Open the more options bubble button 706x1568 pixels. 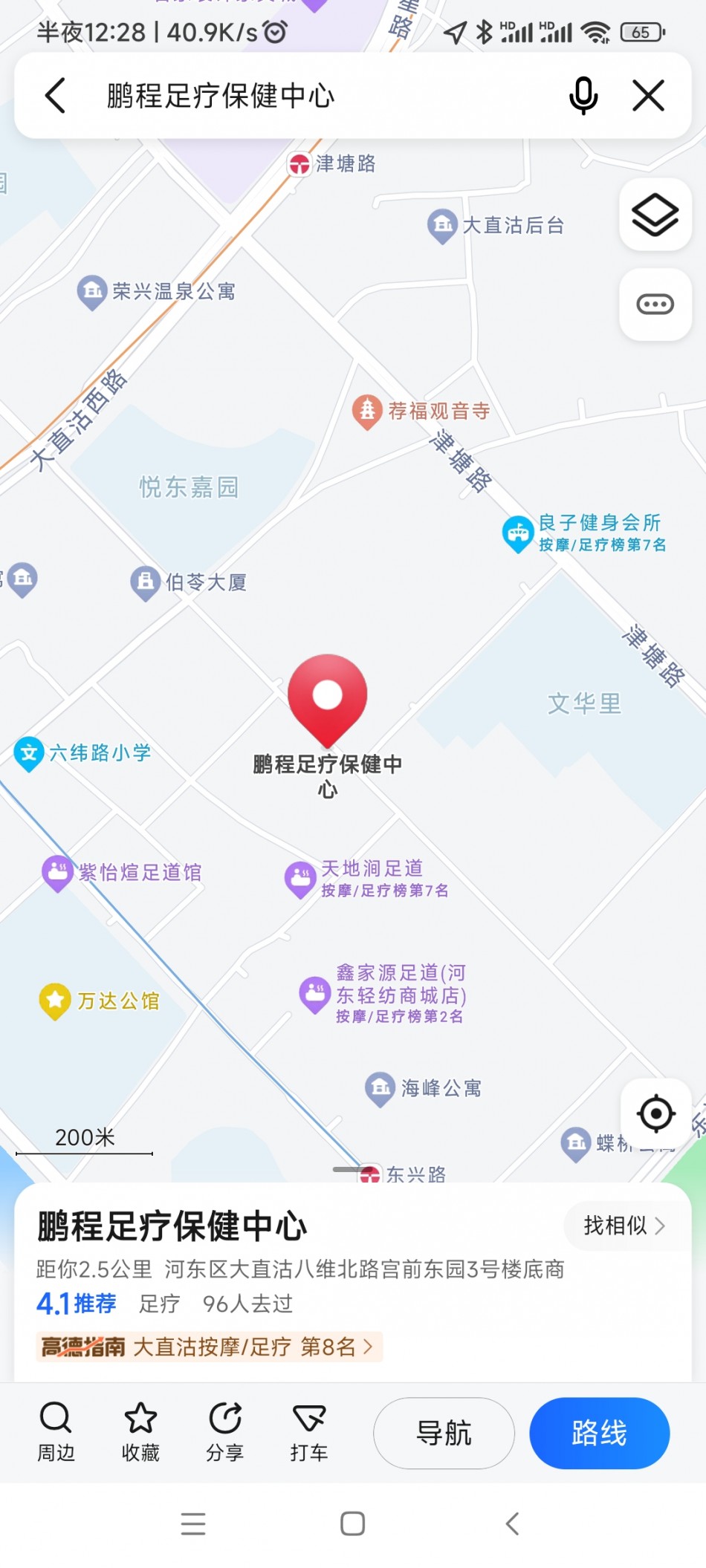(655, 305)
